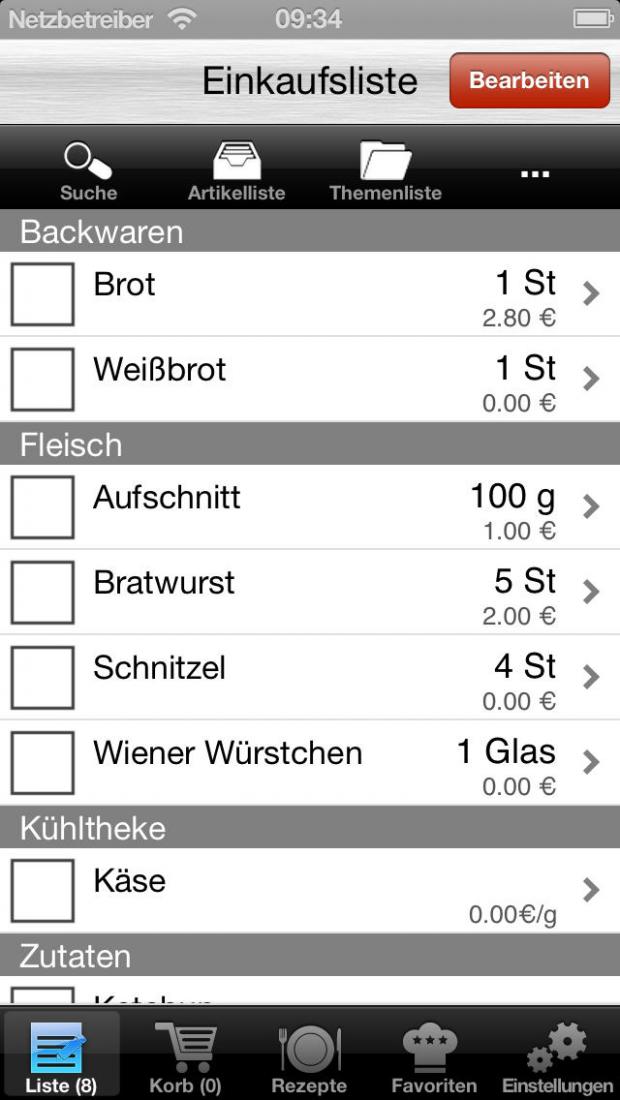Open the Suche search tool
Image resolution: width=620 pixels, height=1100 pixels.
(x=88, y=172)
